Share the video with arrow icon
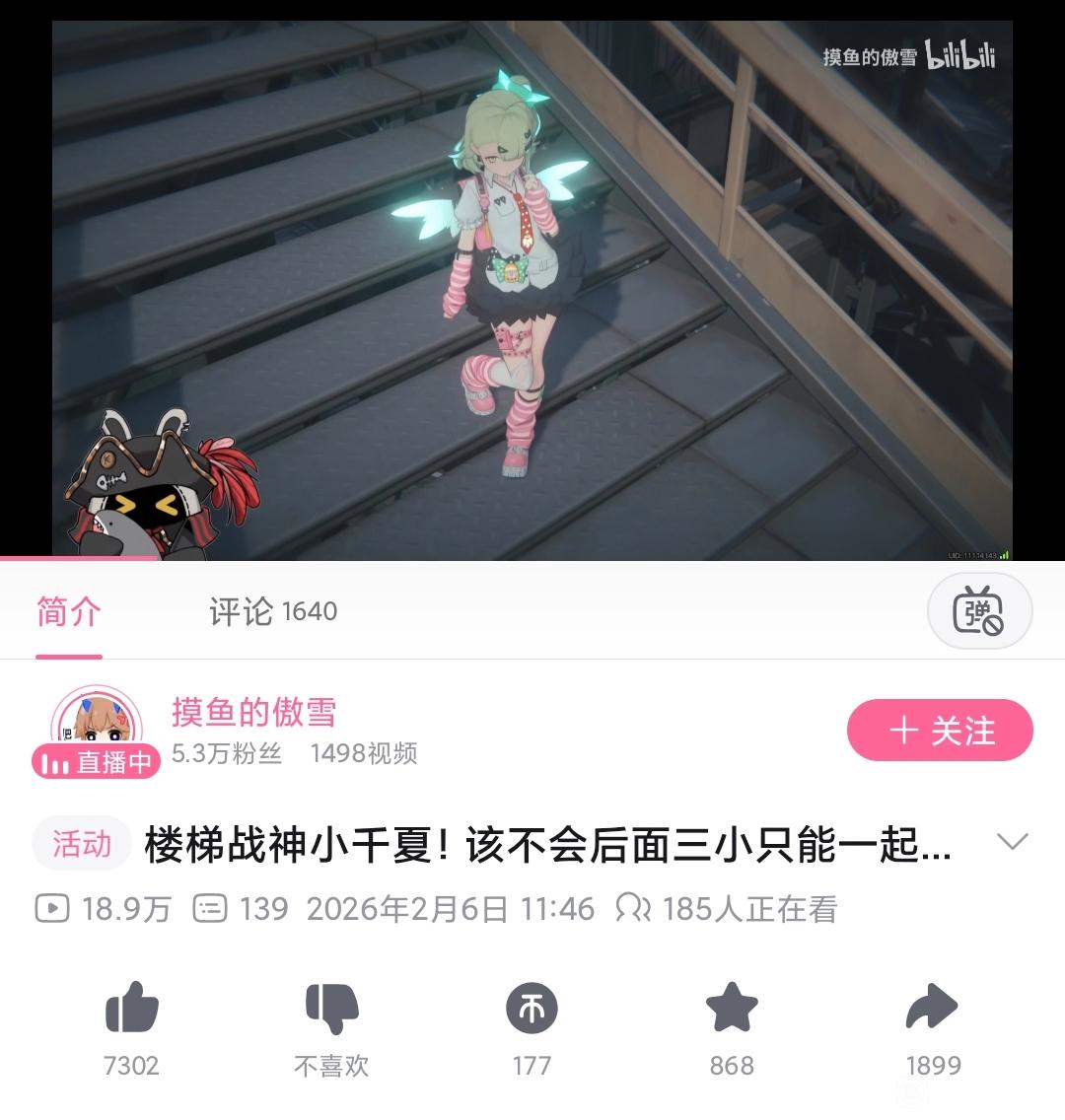 coord(932,1007)
